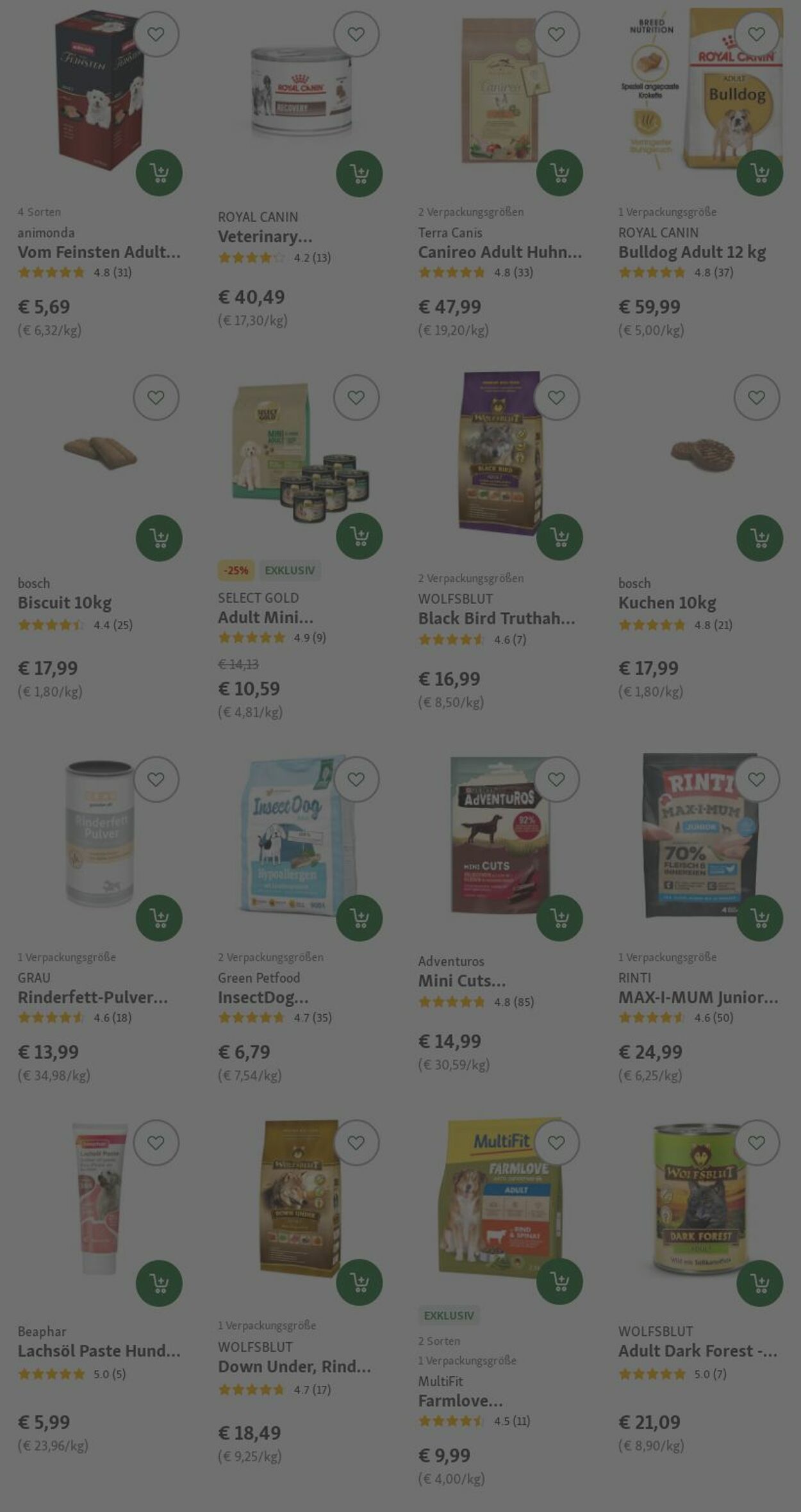801x1512 pixels.
Task: Add Green Petfood InsectDog to cart
Action: click(x=359, y=918)
